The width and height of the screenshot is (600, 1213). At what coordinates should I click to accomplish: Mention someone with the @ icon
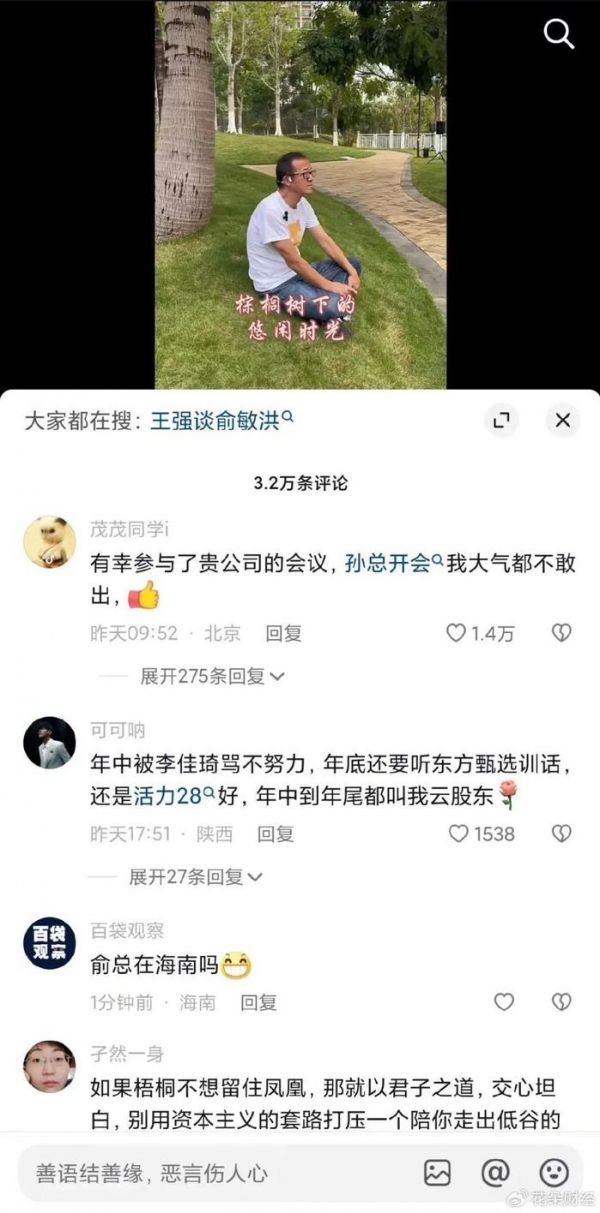(495, 1173)
